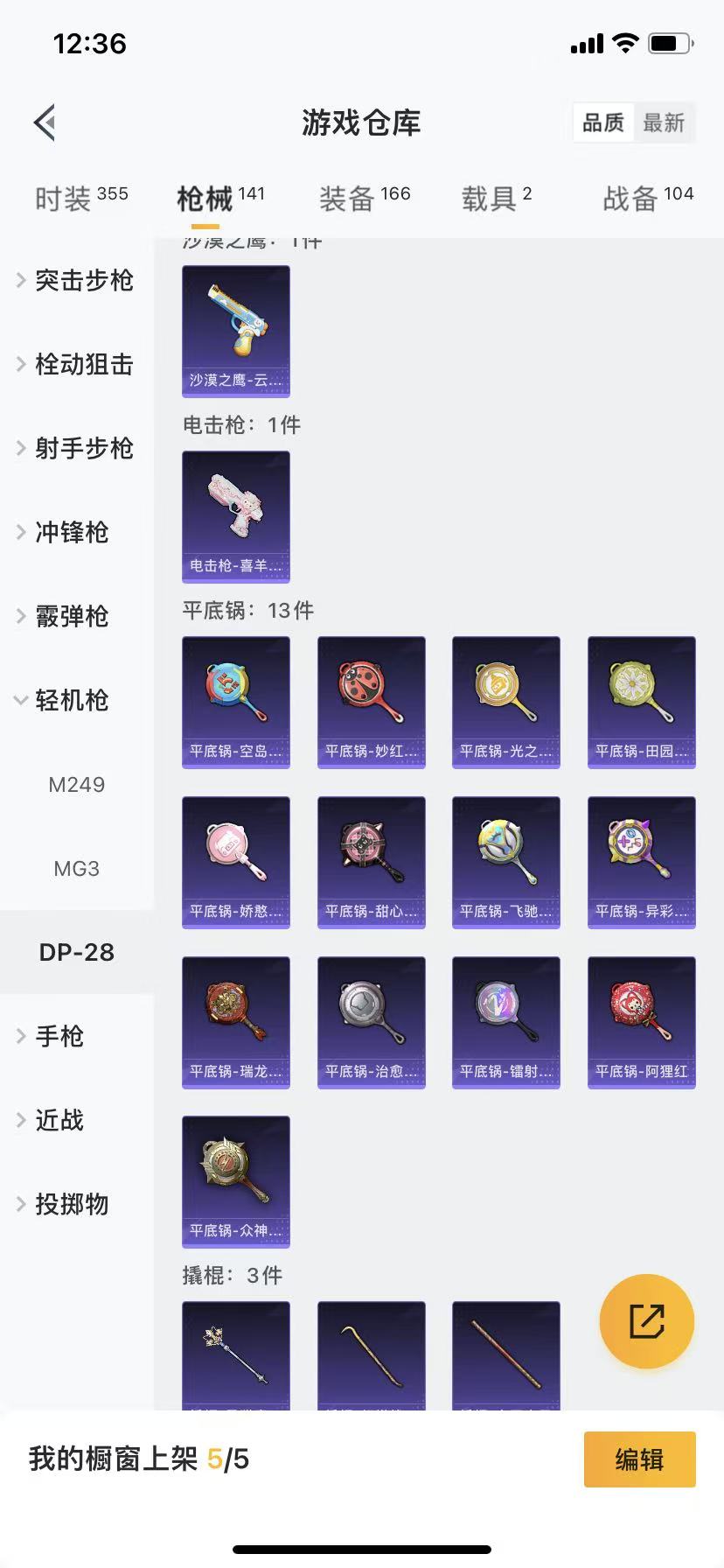
Task: View the 平底锅-阿狸红 item
Action: click(x=641, y=1022)
